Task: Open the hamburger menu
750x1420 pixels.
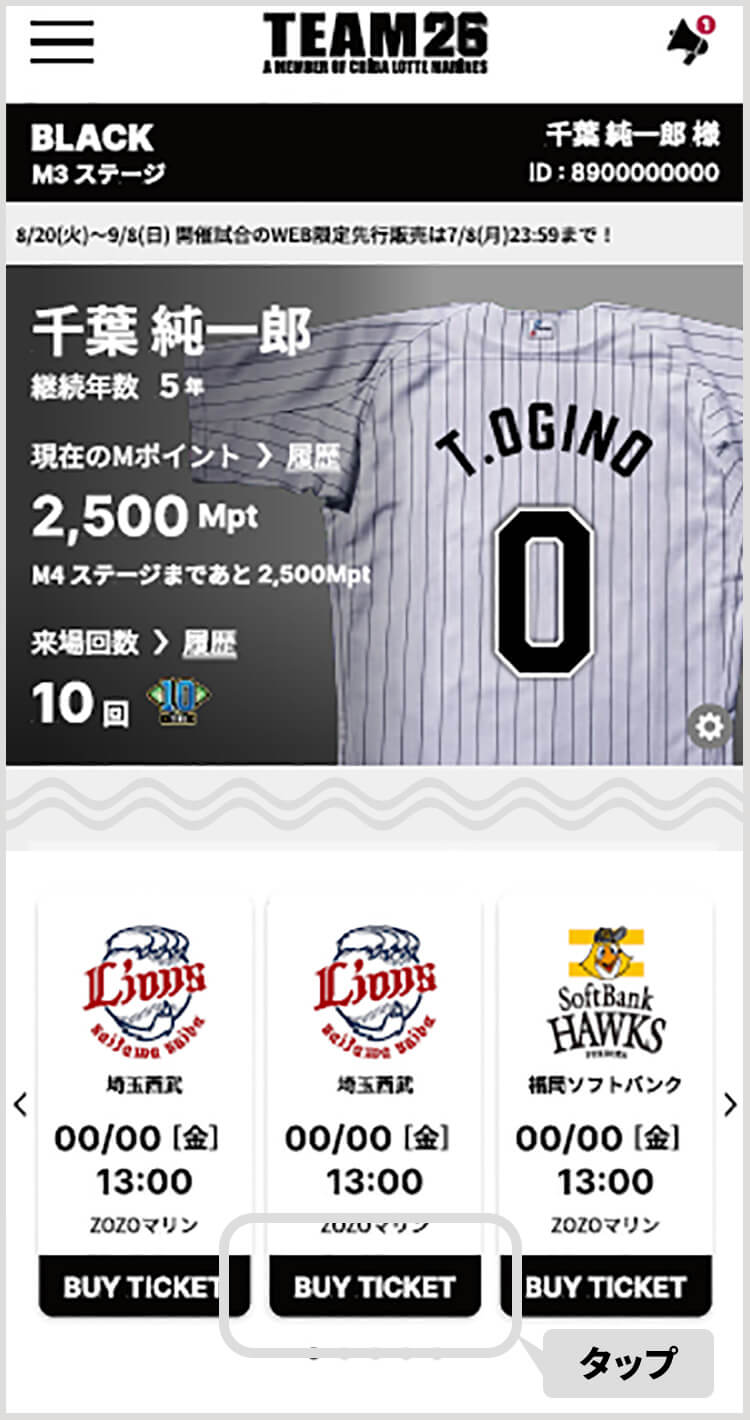Action: pyautogui.click(x=62, y=41)
